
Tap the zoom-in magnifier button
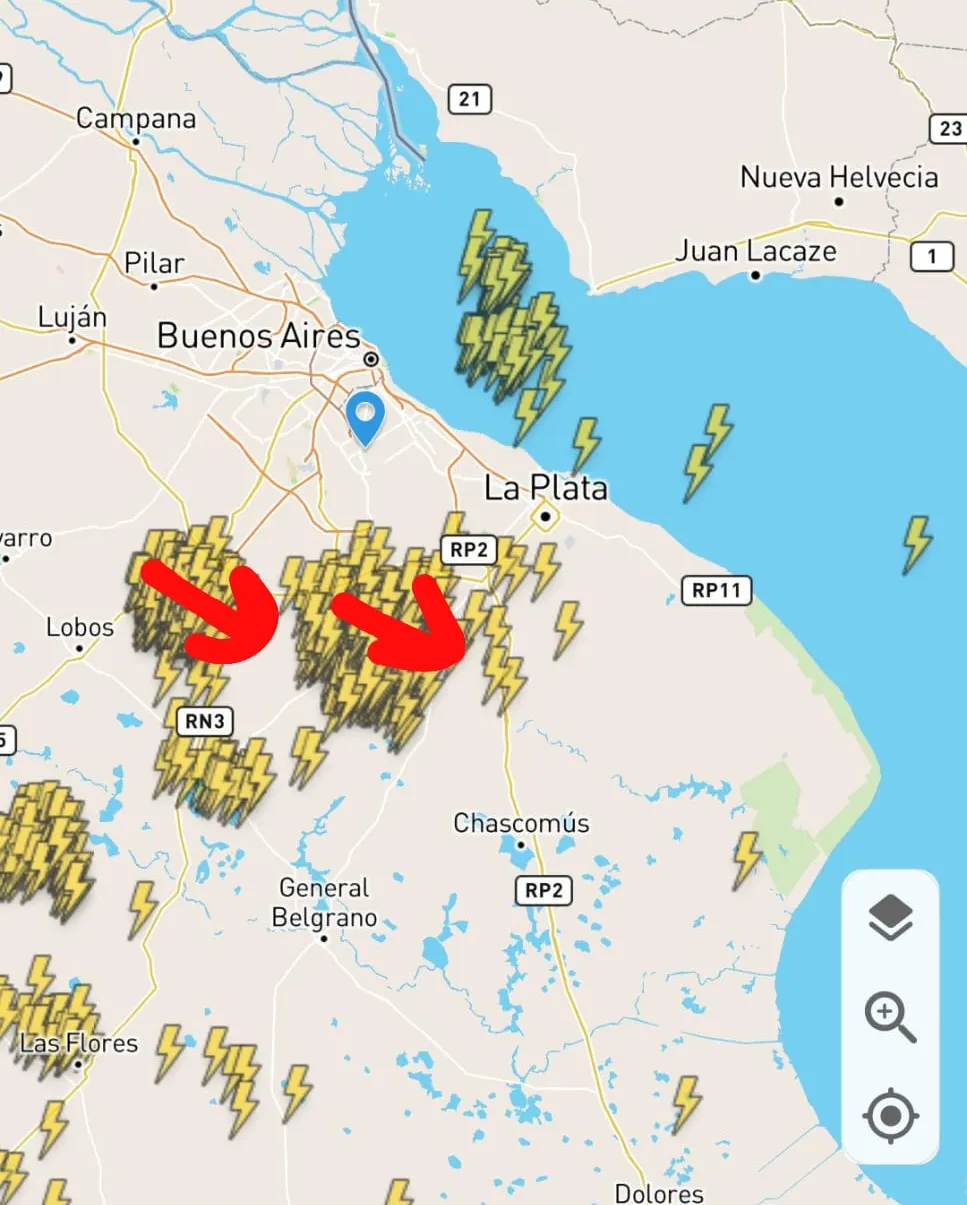point(889,1018)
